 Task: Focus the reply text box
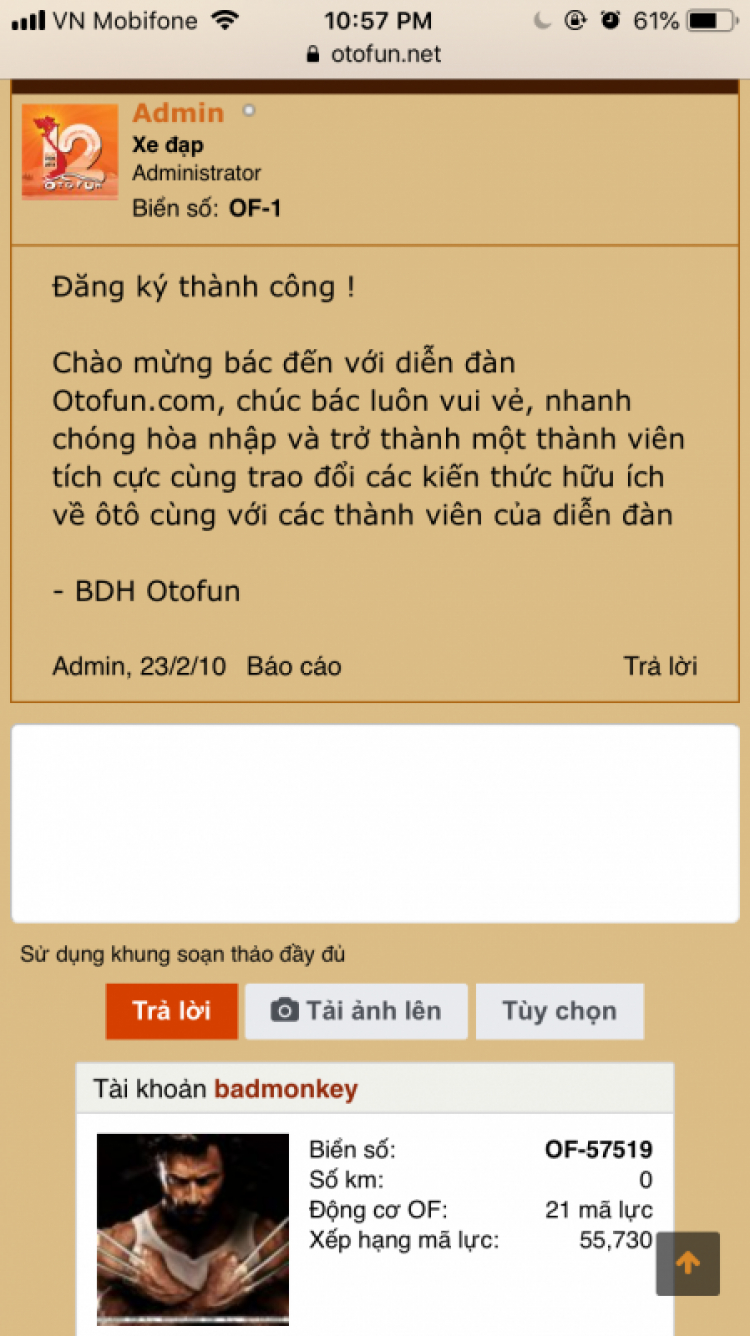coord(375,823)
